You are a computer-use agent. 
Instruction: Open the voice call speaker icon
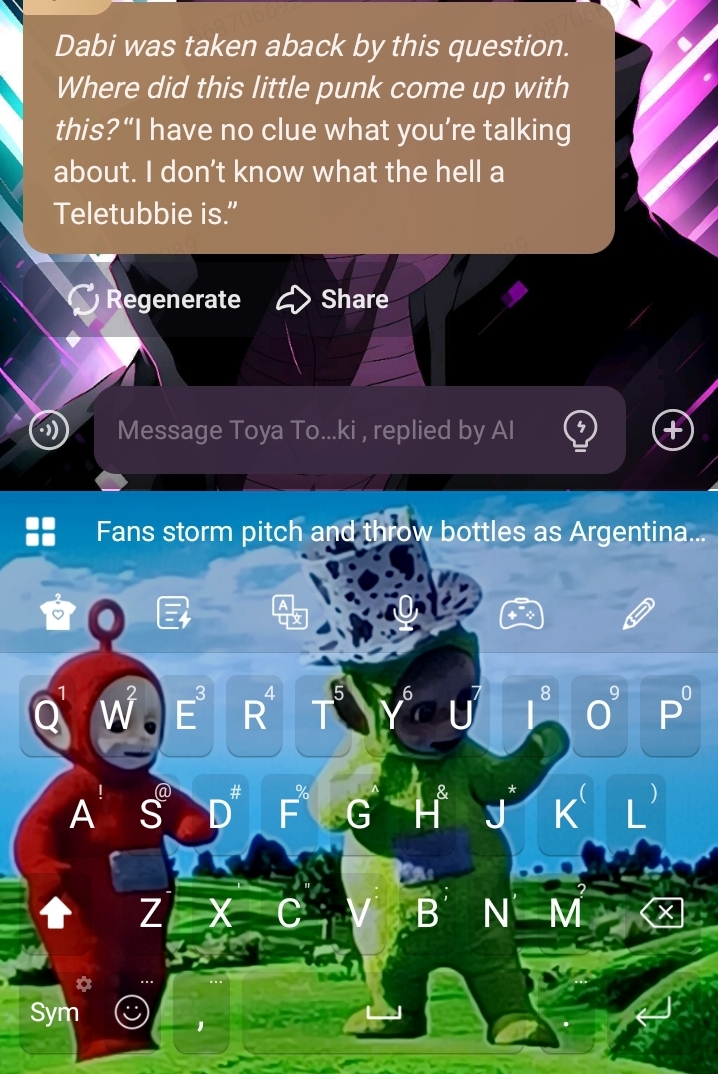click(x=47, y=431)
